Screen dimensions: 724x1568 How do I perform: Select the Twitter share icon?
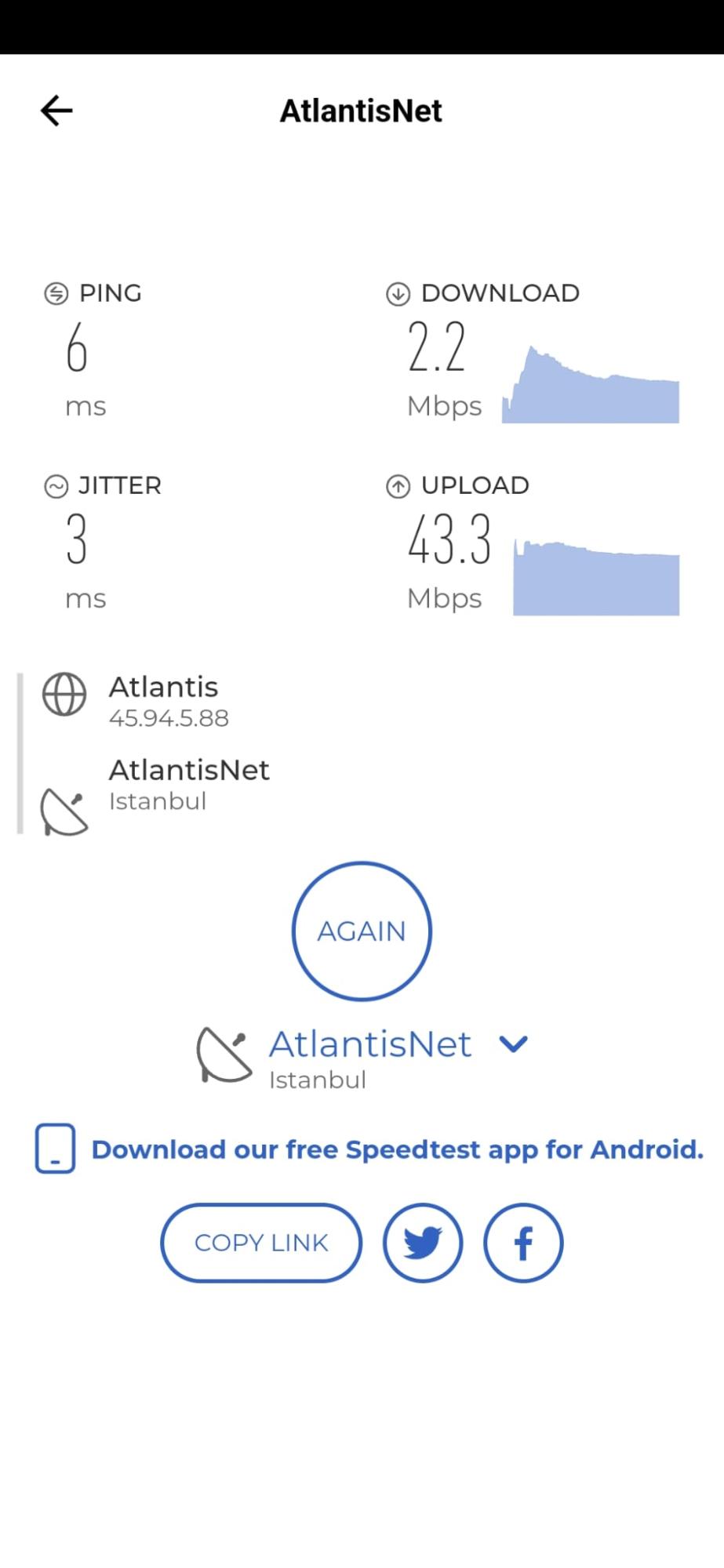click(422, 1243)
